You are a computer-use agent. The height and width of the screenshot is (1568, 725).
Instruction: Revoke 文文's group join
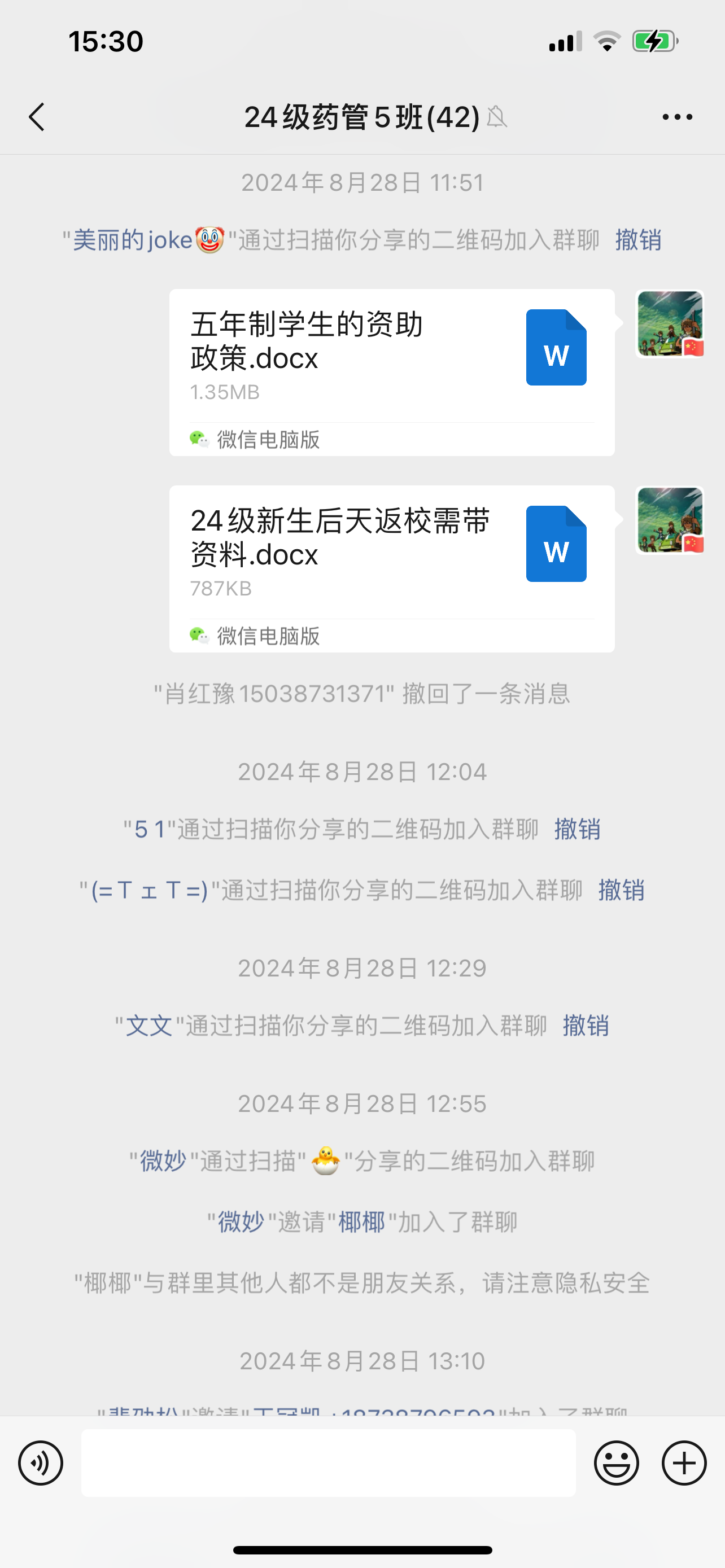tap(585, 1026)
